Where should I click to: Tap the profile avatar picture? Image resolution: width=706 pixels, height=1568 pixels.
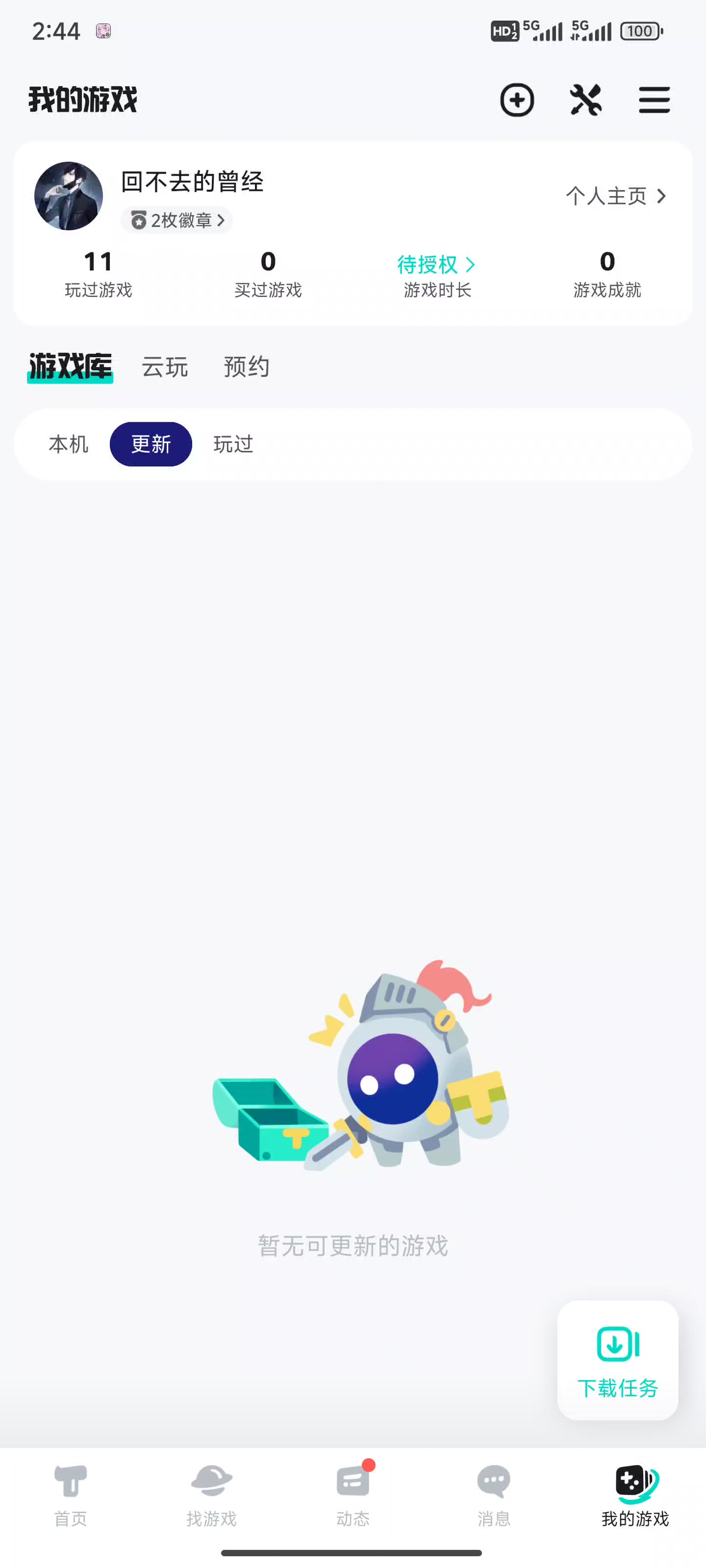[x=68, y=196]
